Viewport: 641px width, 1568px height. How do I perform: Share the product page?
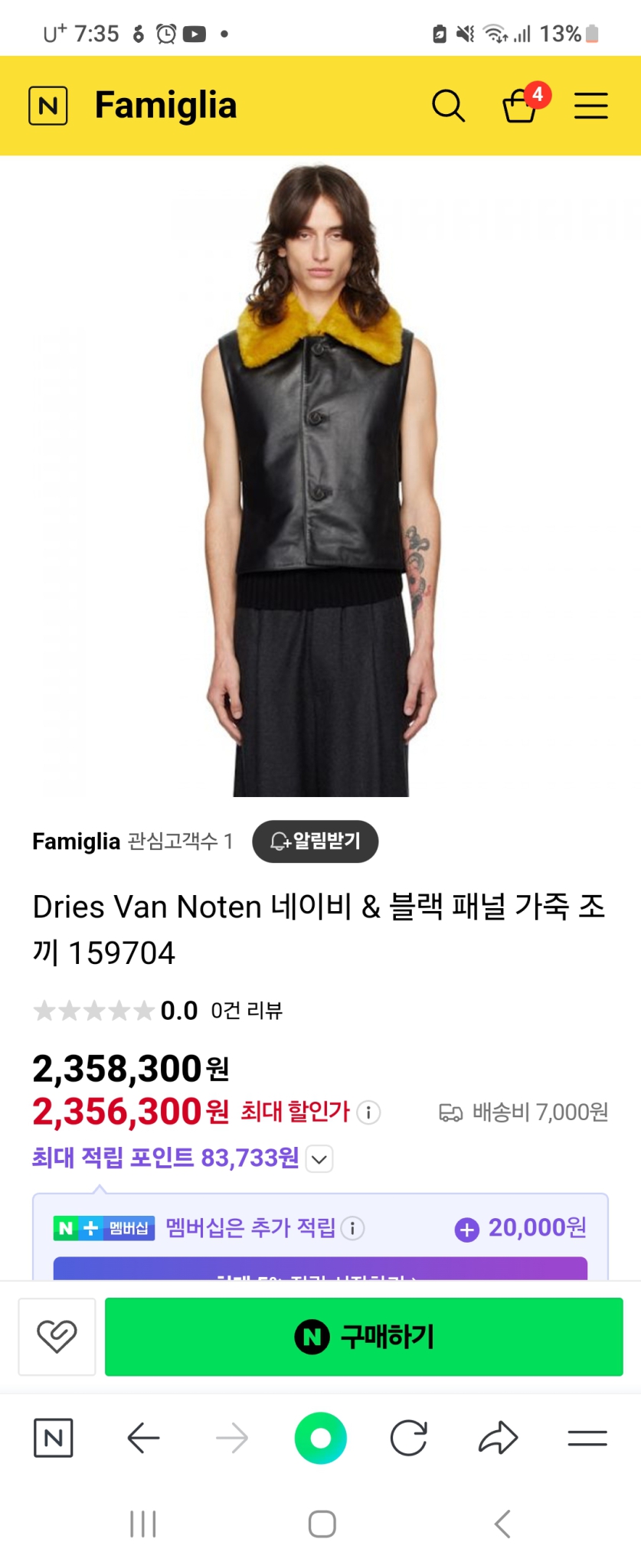(x=499, y=1438)
